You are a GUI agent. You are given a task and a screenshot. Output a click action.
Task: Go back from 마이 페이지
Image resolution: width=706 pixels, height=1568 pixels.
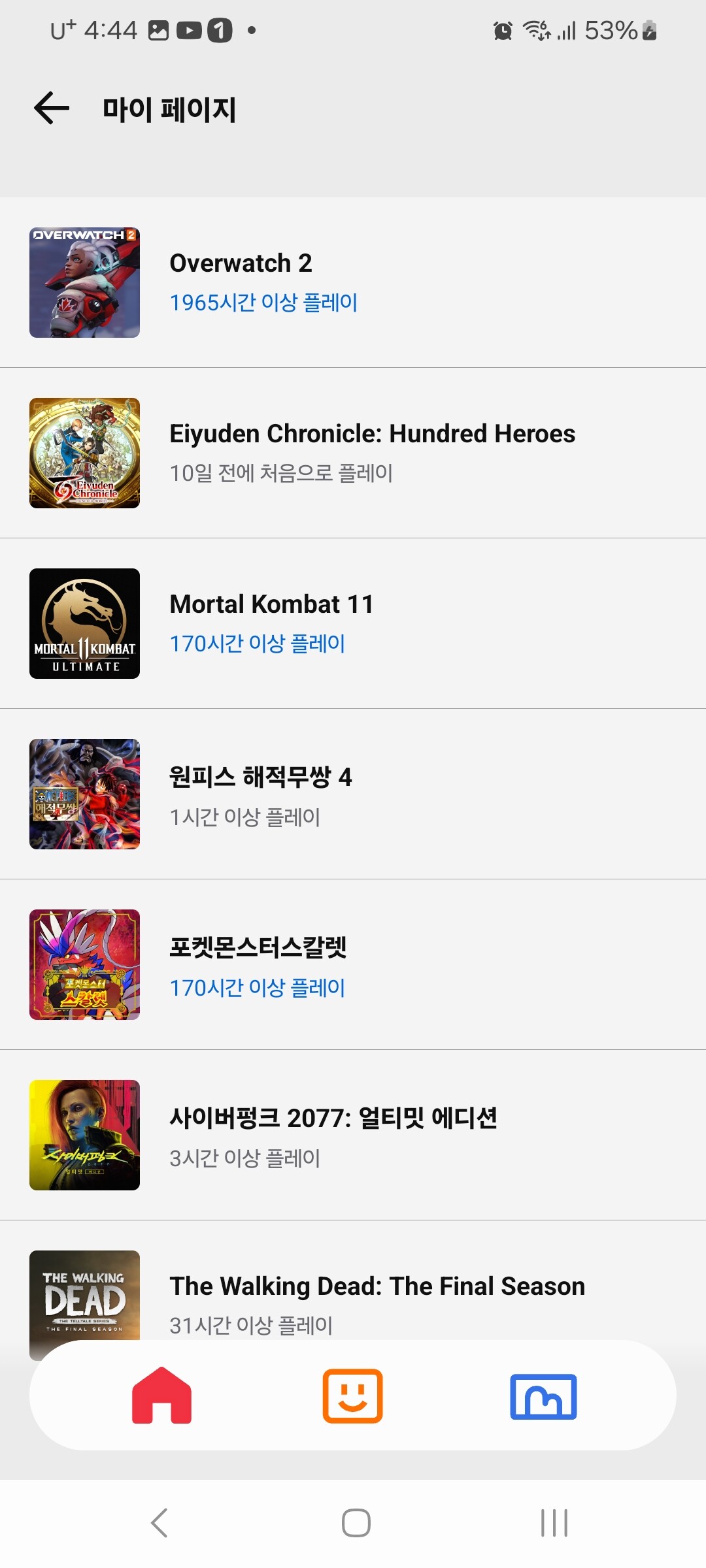[x=52, y=108]
